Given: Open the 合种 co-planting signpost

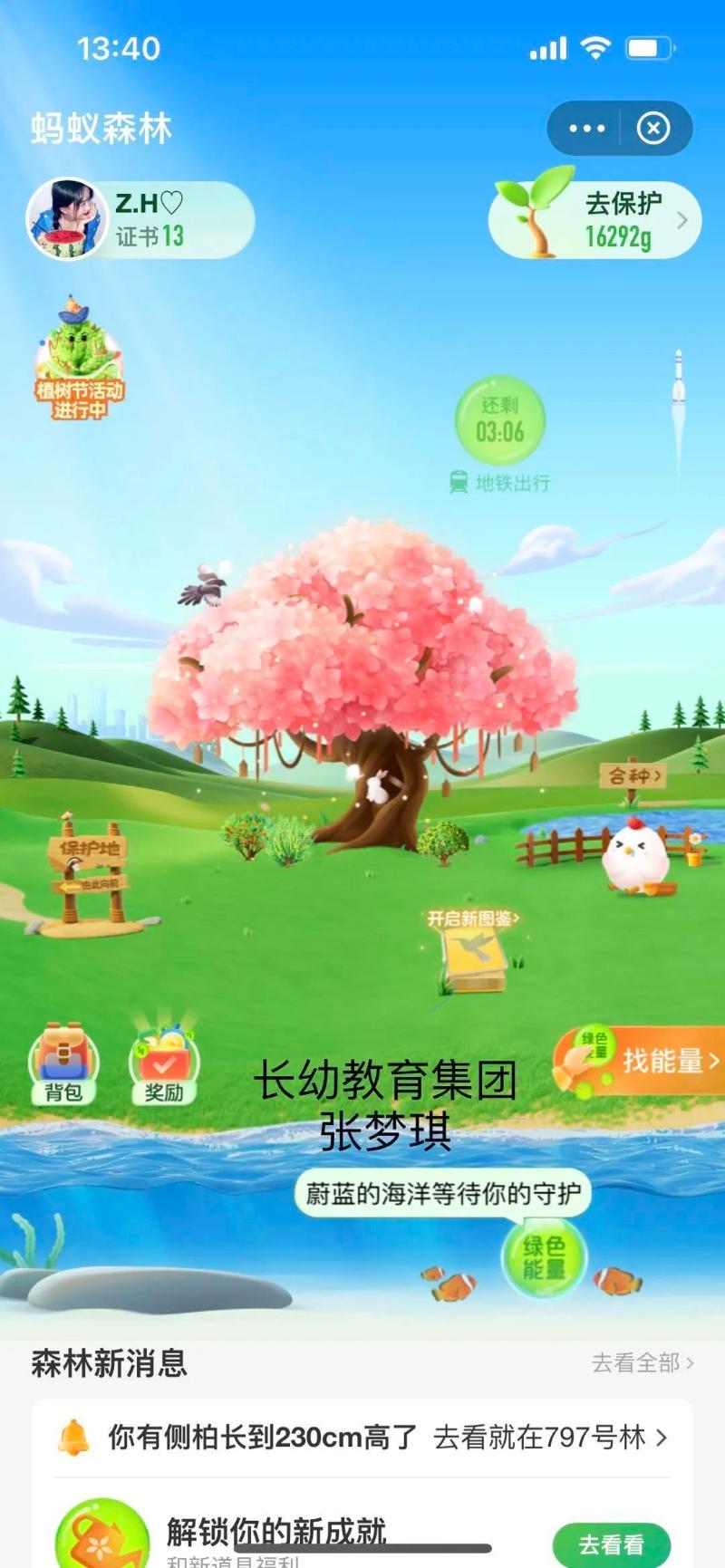Looking at the screenshot, I should [x=633, y=776].
